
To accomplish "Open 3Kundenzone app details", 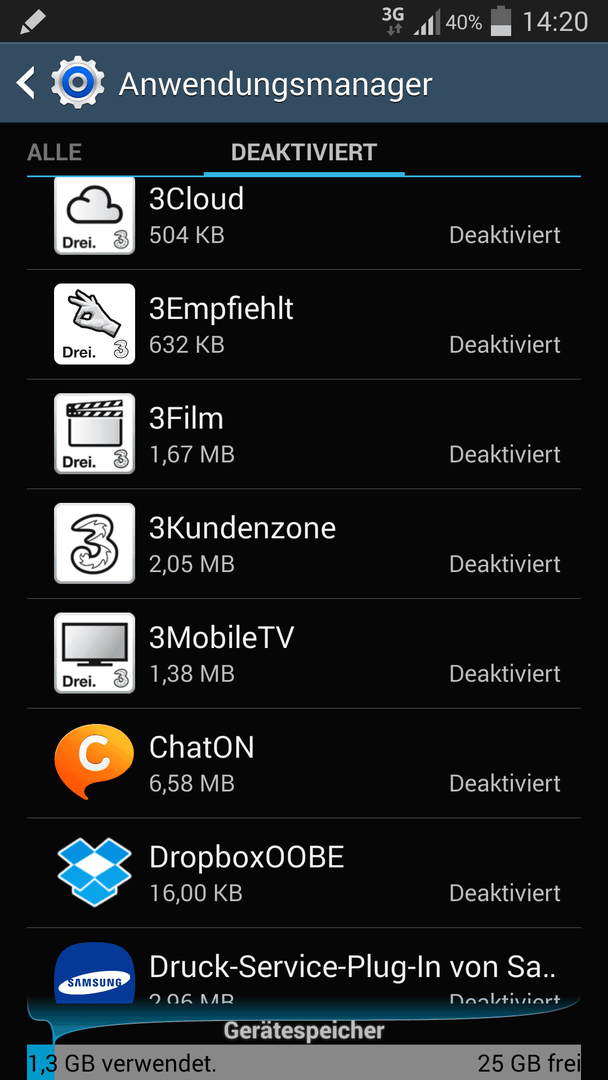I will (304, 543).
